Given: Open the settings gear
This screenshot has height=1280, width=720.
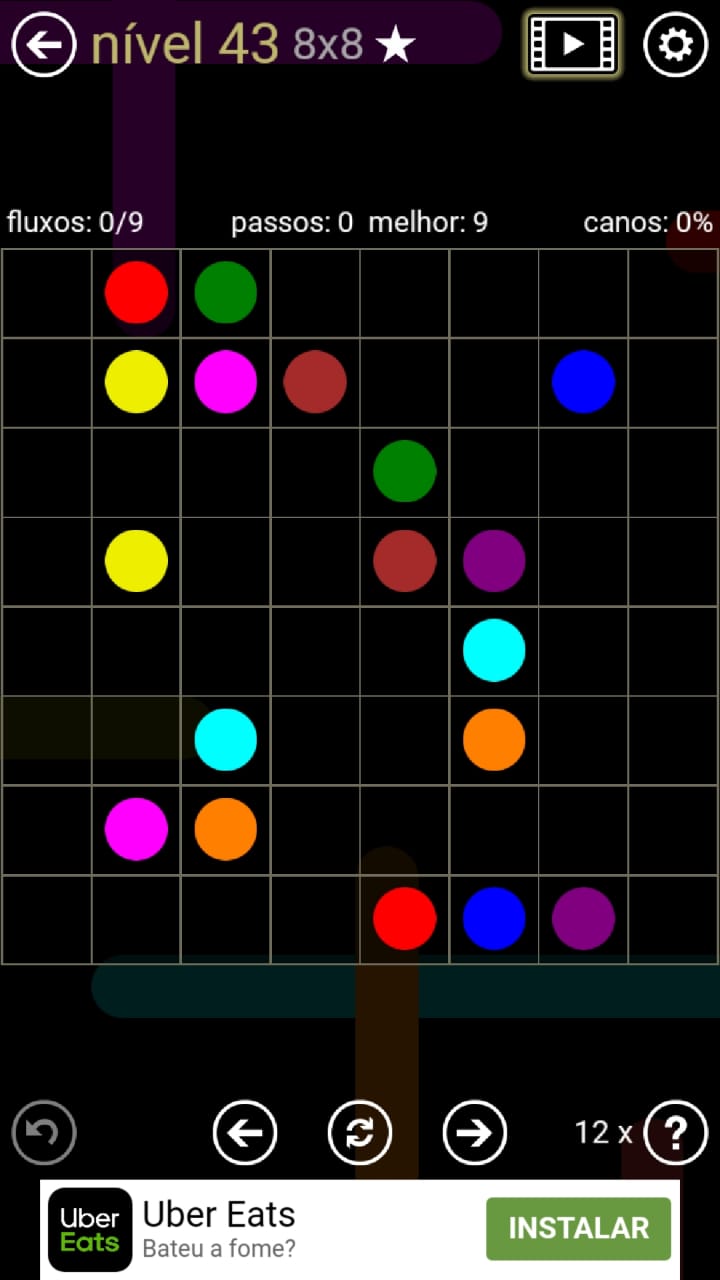Looking at the screenshot, I should click(675, 44).
